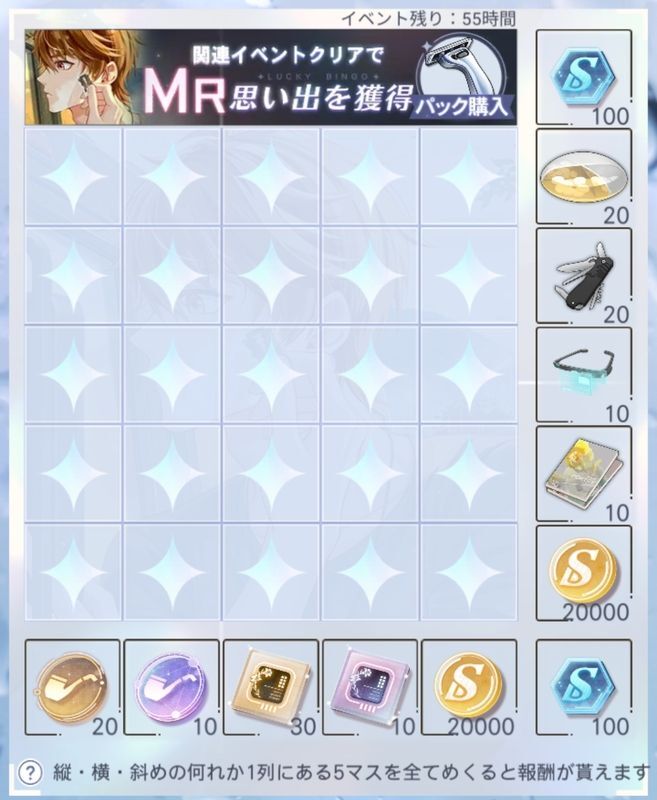Flip the bottom-right corner bingo square

click(468, 572)
